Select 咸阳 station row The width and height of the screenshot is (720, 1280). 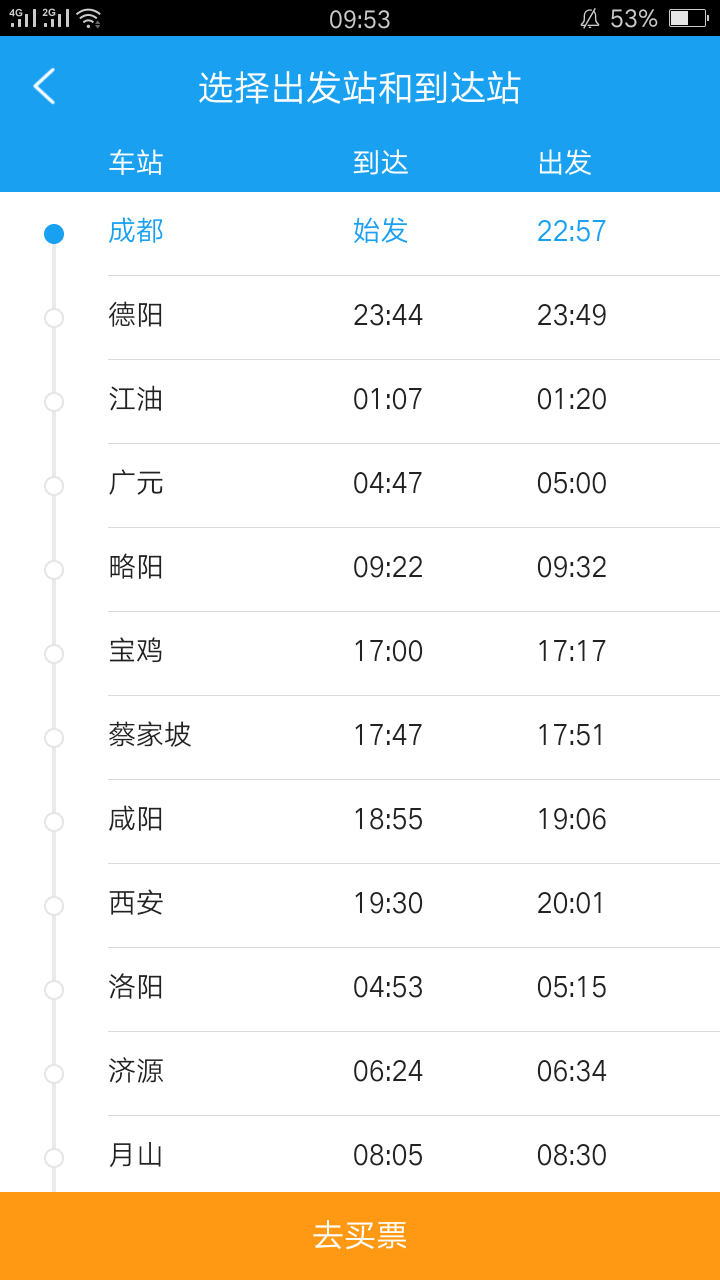360,822
